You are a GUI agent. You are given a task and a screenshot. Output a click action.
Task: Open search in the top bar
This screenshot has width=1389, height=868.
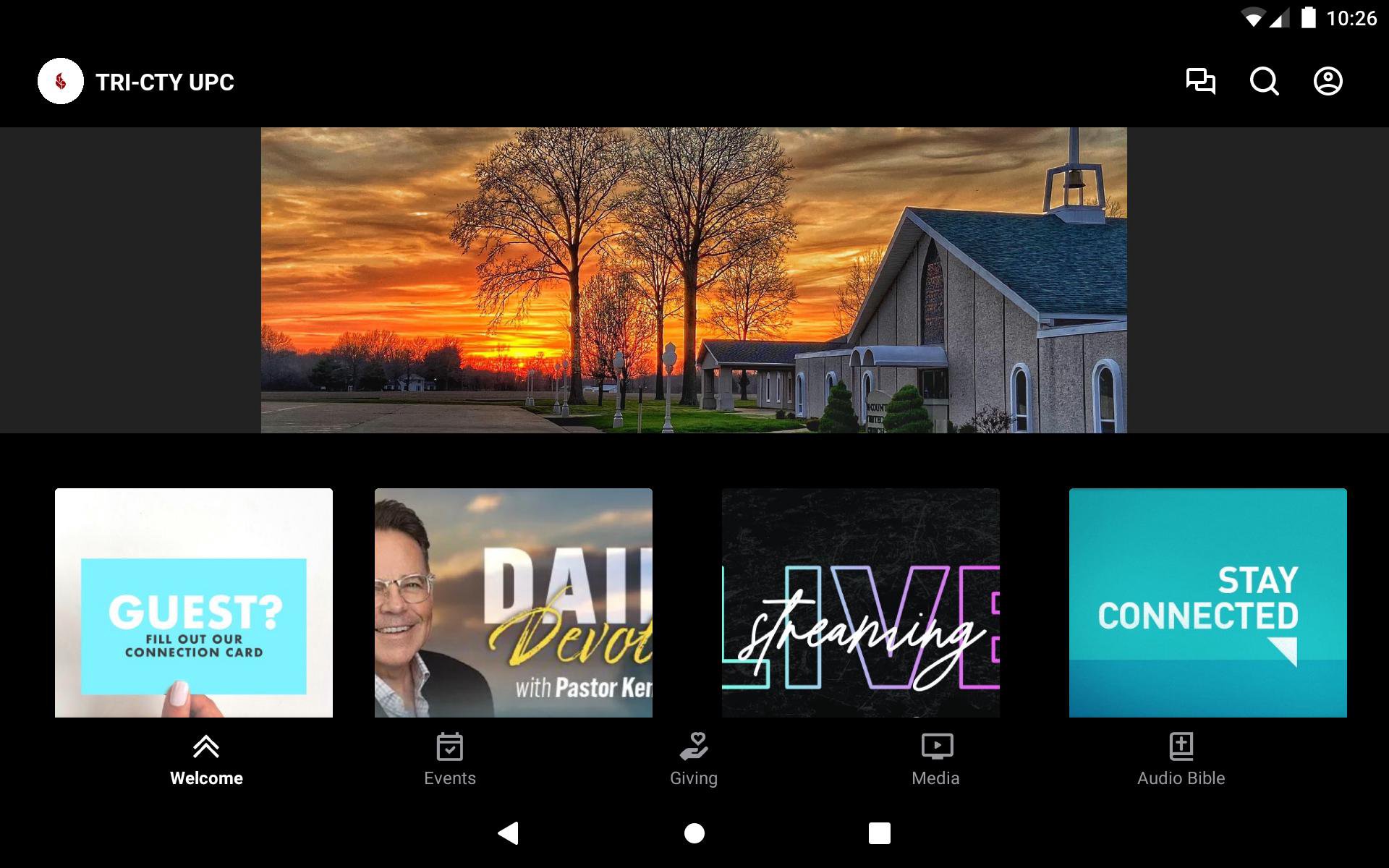point(1264,81)
